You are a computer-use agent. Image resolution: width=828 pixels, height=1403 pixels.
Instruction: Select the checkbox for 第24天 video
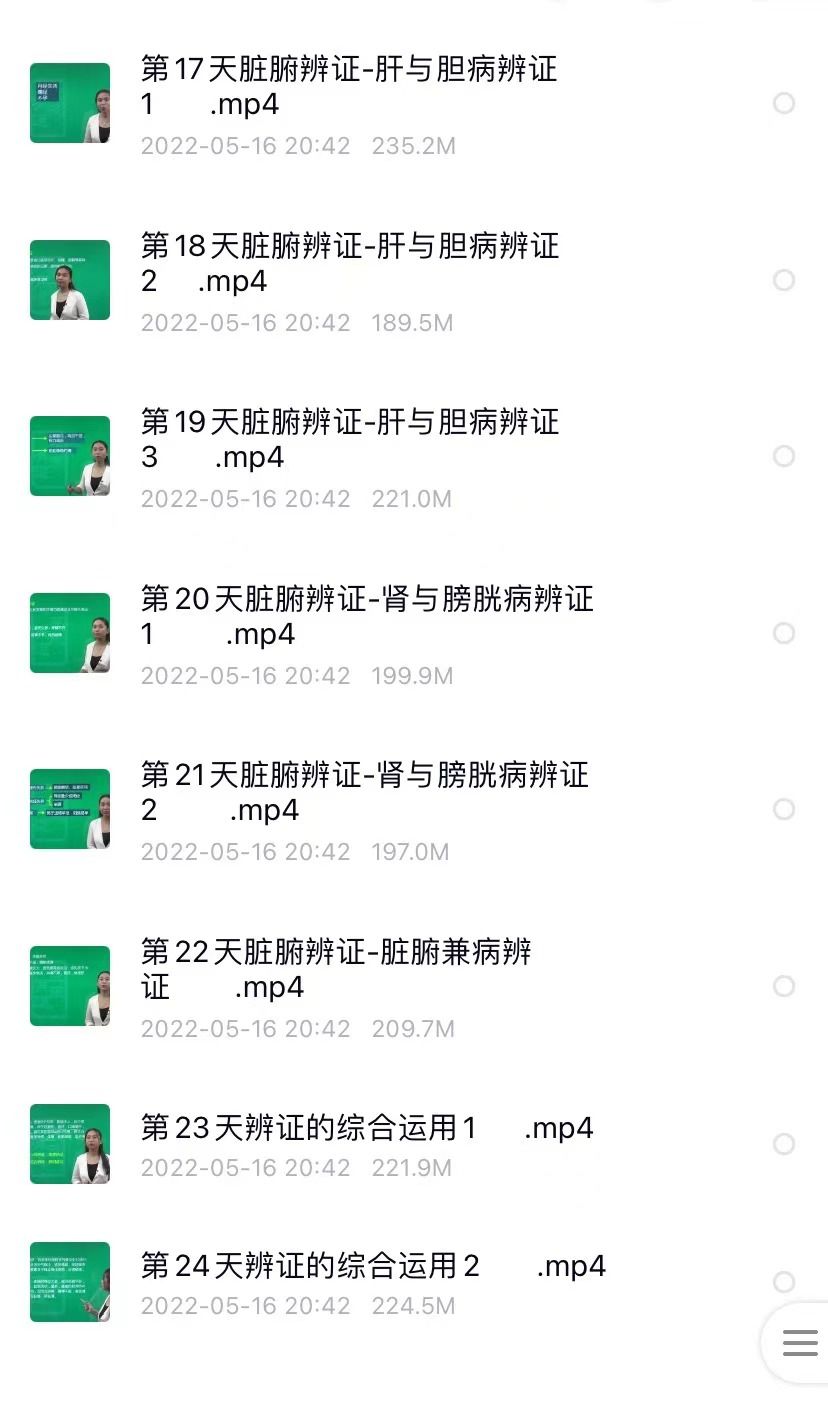pyautogui.click(x=783, y=1282)
